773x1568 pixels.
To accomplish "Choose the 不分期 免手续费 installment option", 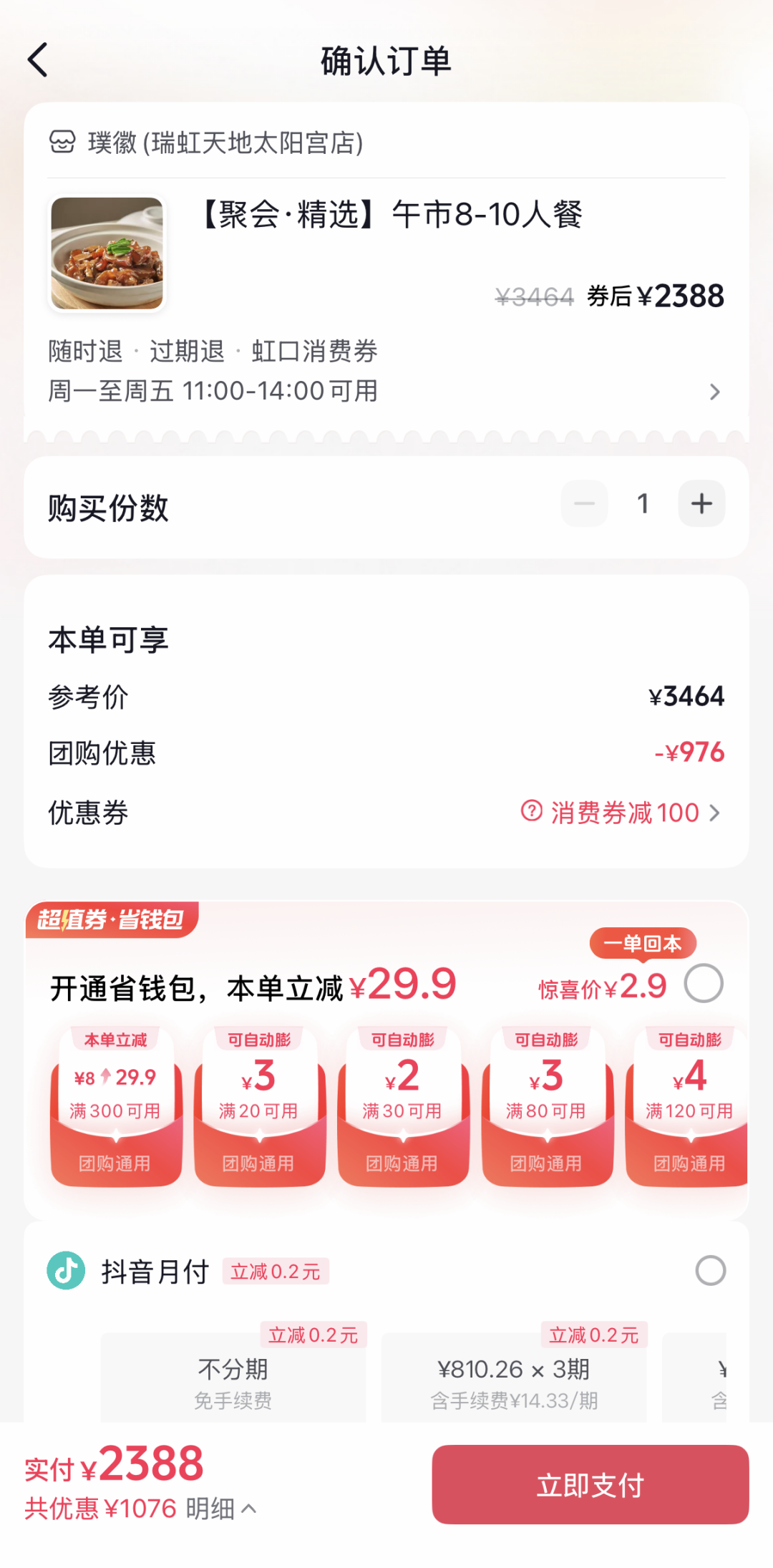I will pos(233,1378).
